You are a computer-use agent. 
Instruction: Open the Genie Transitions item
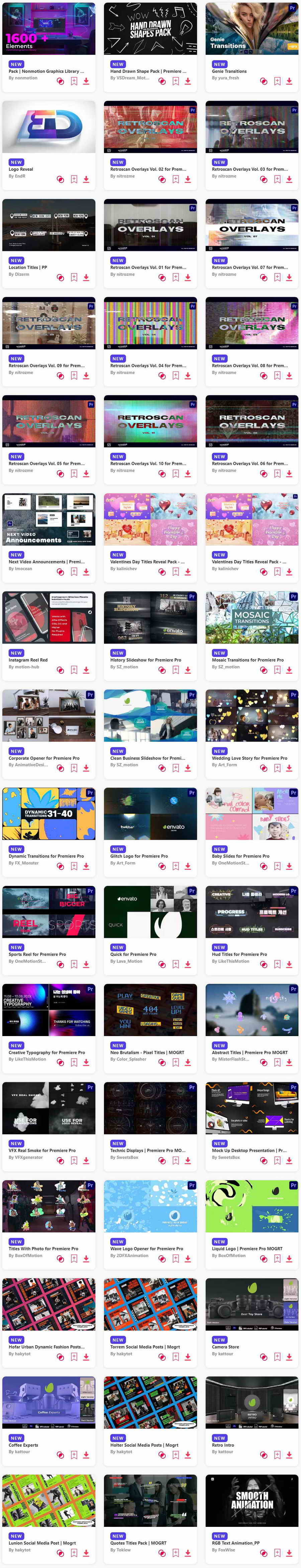(252, 29)
